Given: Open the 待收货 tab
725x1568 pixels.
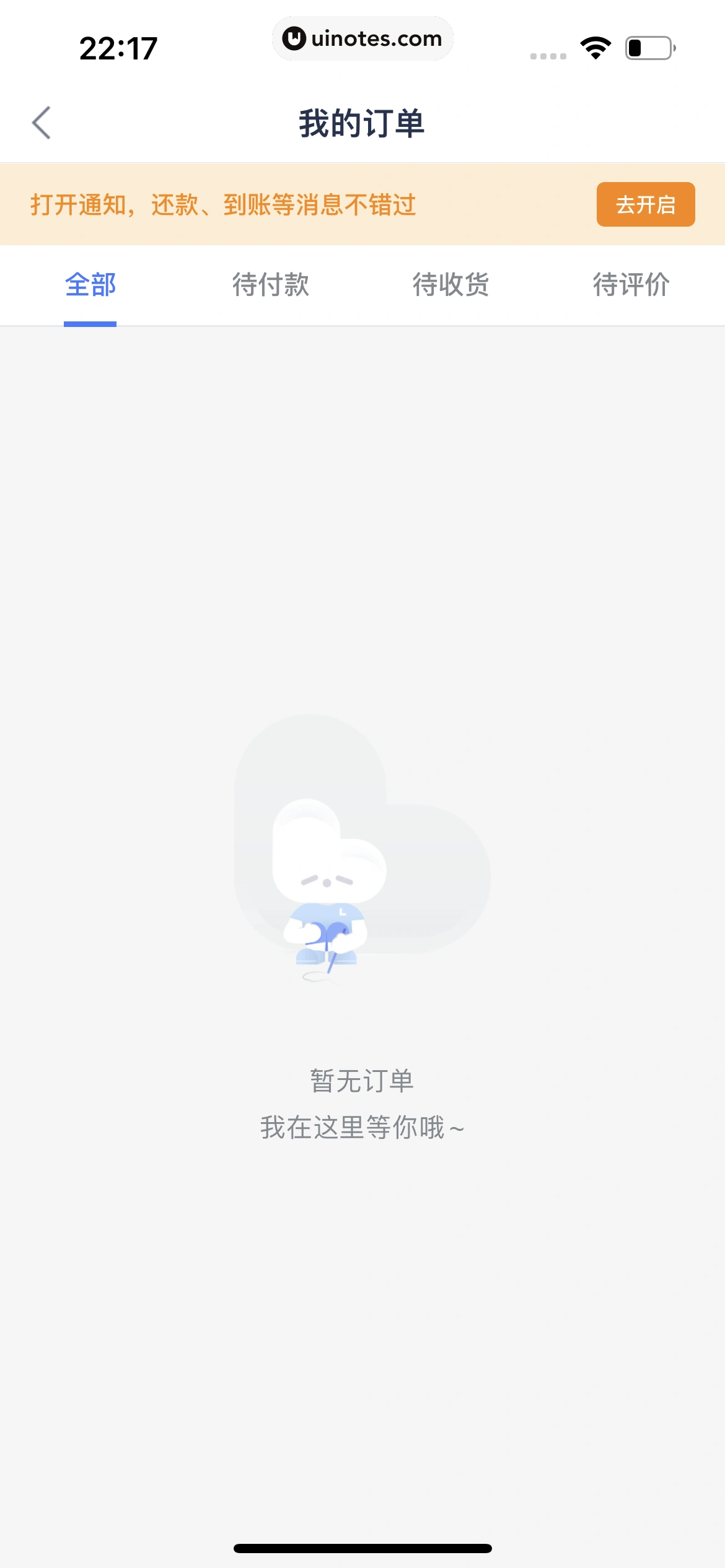Looking at the screenshot, I should click(451, 285).
